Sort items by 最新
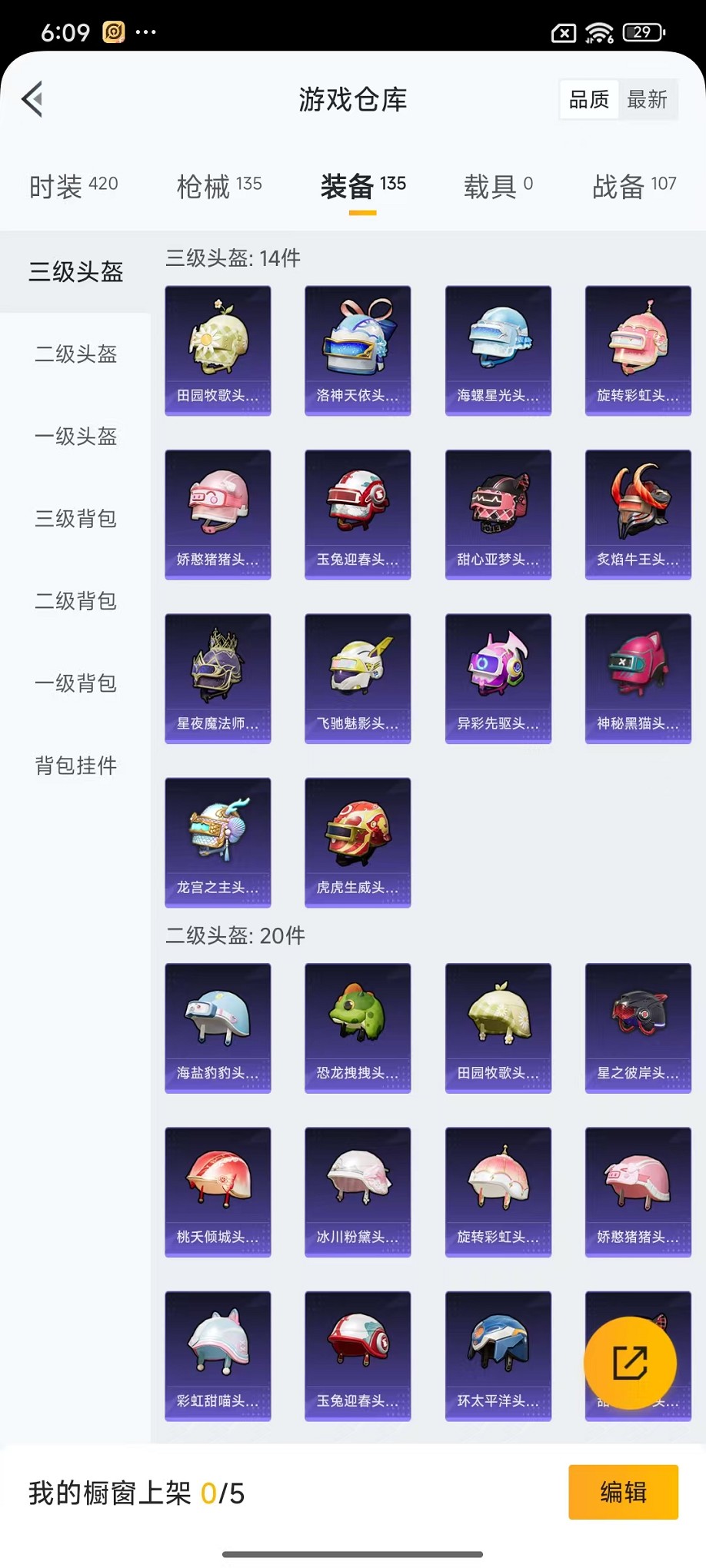The height and width of the screenshot is (1568, 706). click(x=647, y=99)
